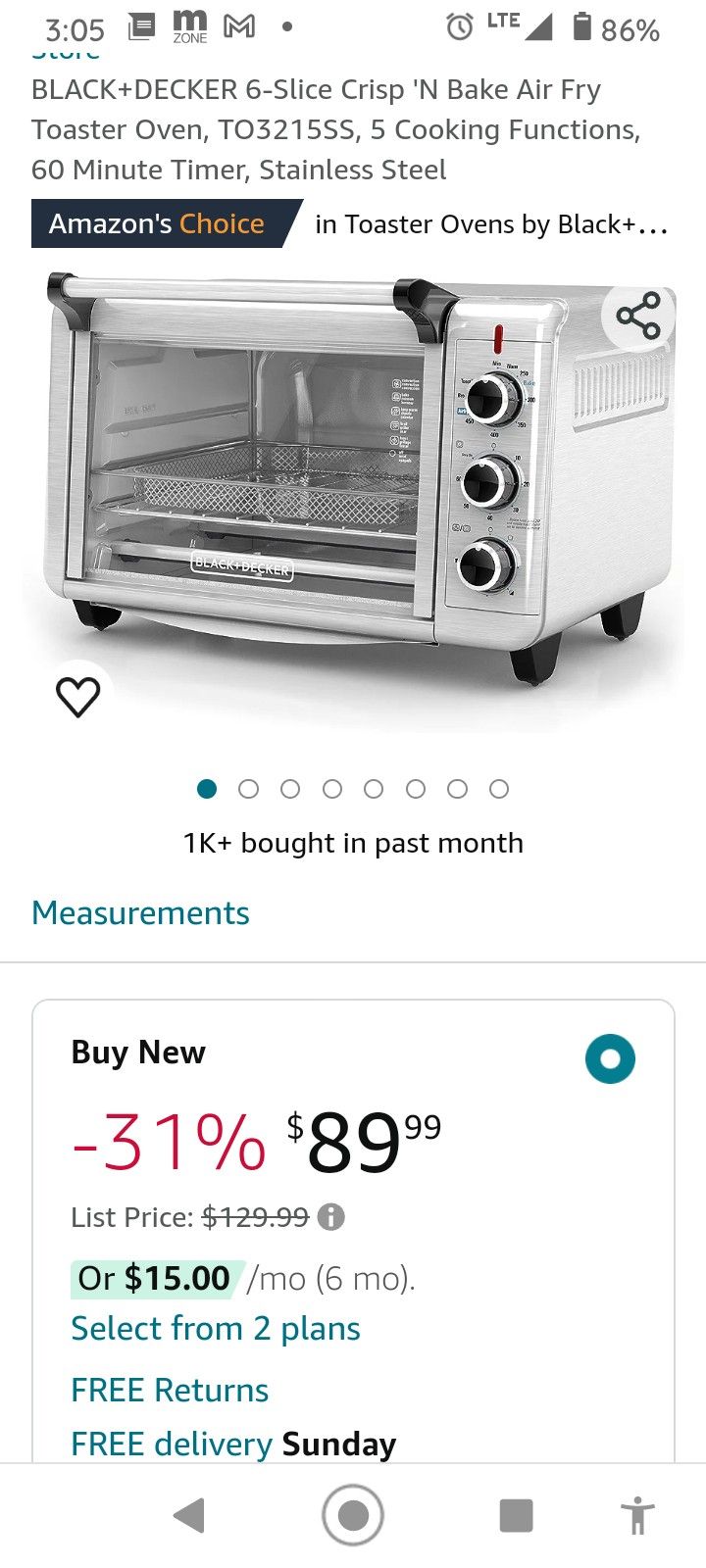Screen dimensions: 706x1568
Task: Open the accessibility shortcut button
Action: point(637,1515)
